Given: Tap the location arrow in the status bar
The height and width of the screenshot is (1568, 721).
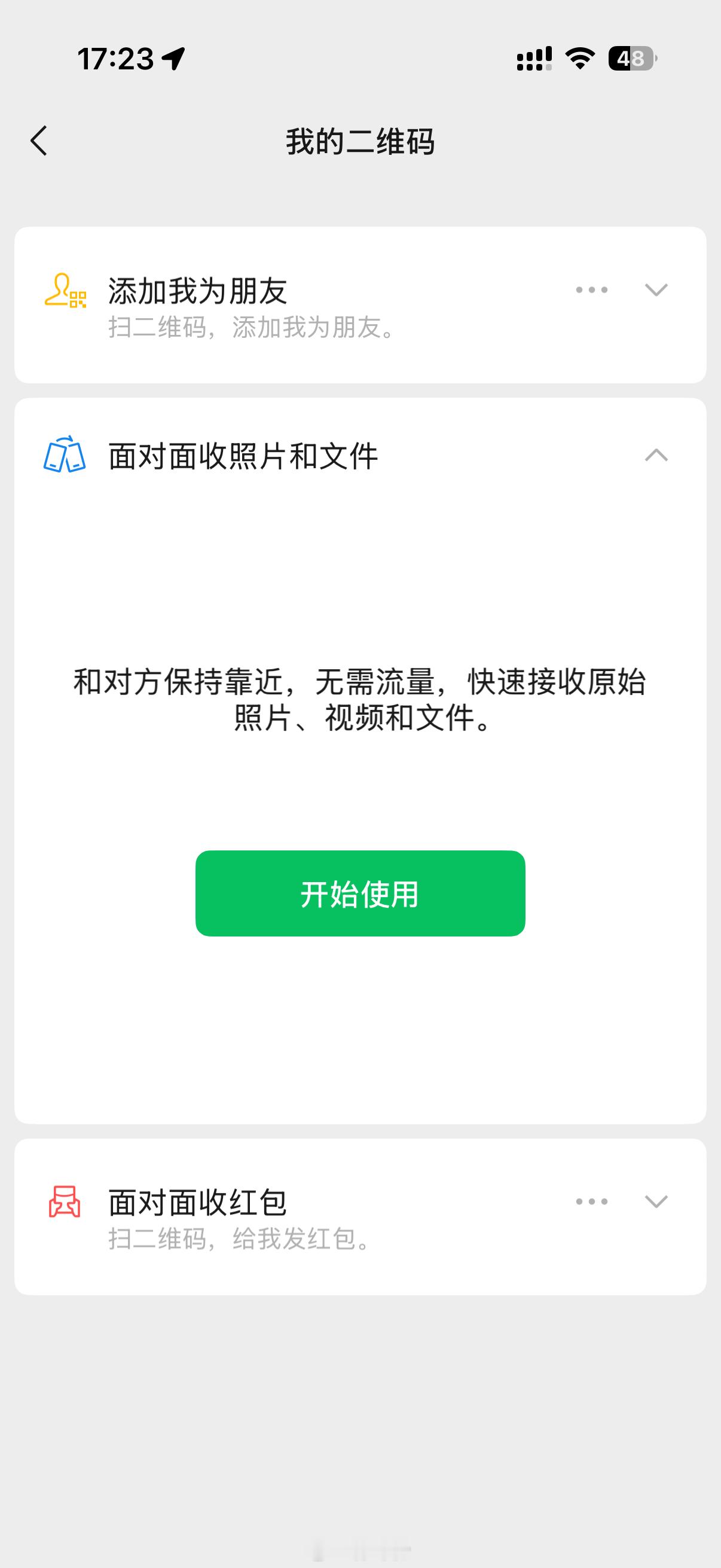Looking at the screenshot, I should pyautogui.click(x=175, y=58).
